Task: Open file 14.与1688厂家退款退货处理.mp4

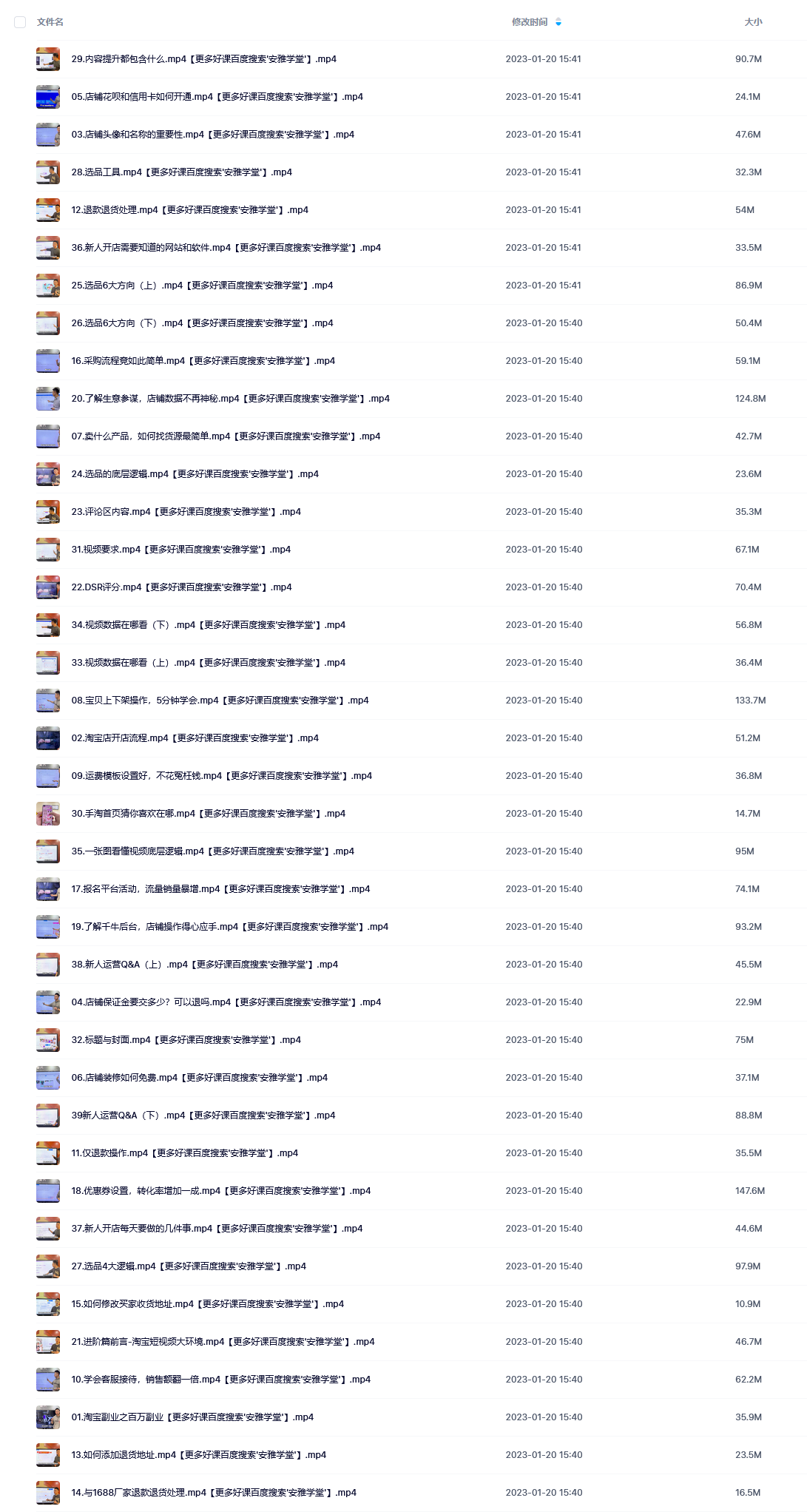Action: pos(214,1493)
